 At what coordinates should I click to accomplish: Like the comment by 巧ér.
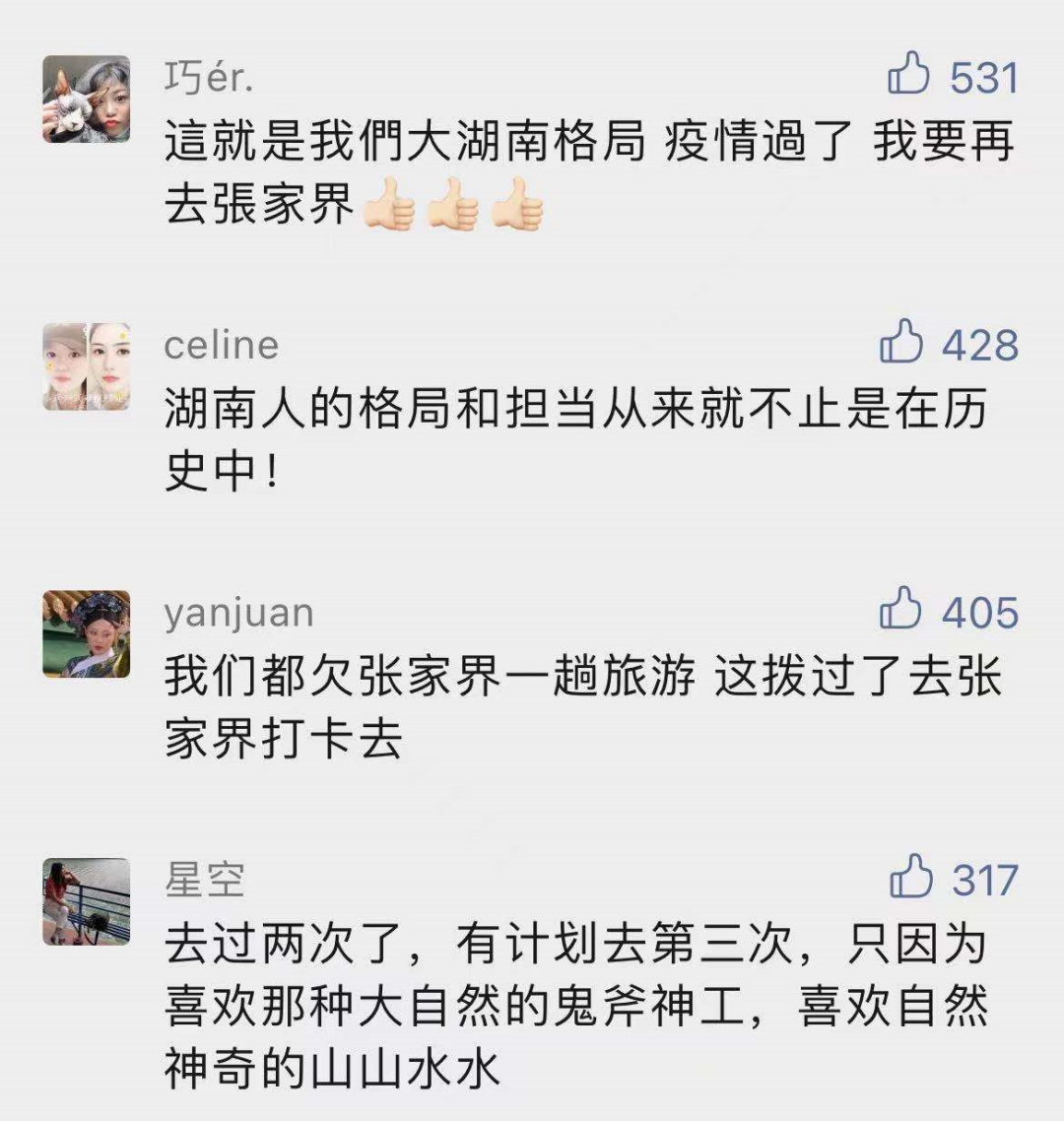(x=908, y=76)
